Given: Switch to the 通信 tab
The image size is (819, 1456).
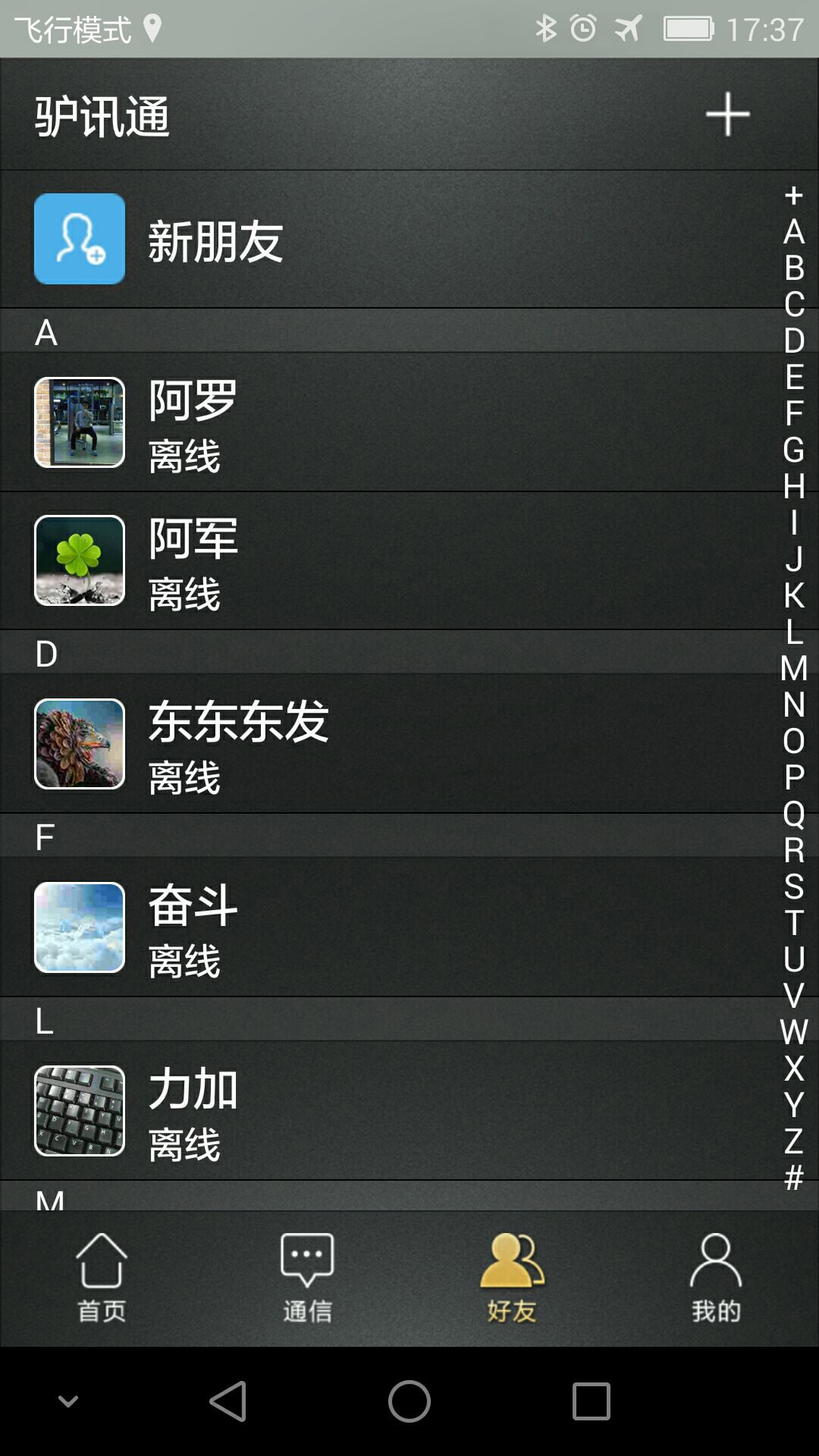Looking at the screenshot, I should [x=307, y=1278].
